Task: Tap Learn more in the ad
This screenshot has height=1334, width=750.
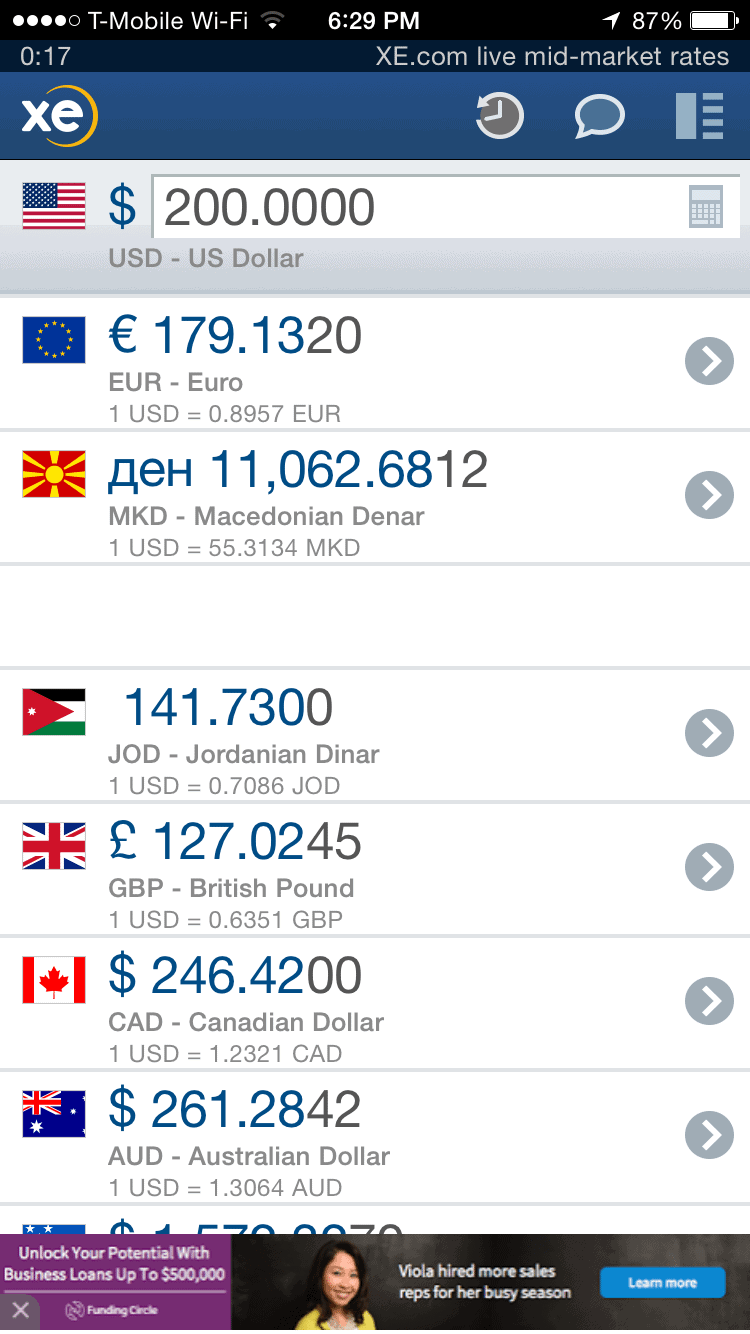Action: pos(662,1283)
